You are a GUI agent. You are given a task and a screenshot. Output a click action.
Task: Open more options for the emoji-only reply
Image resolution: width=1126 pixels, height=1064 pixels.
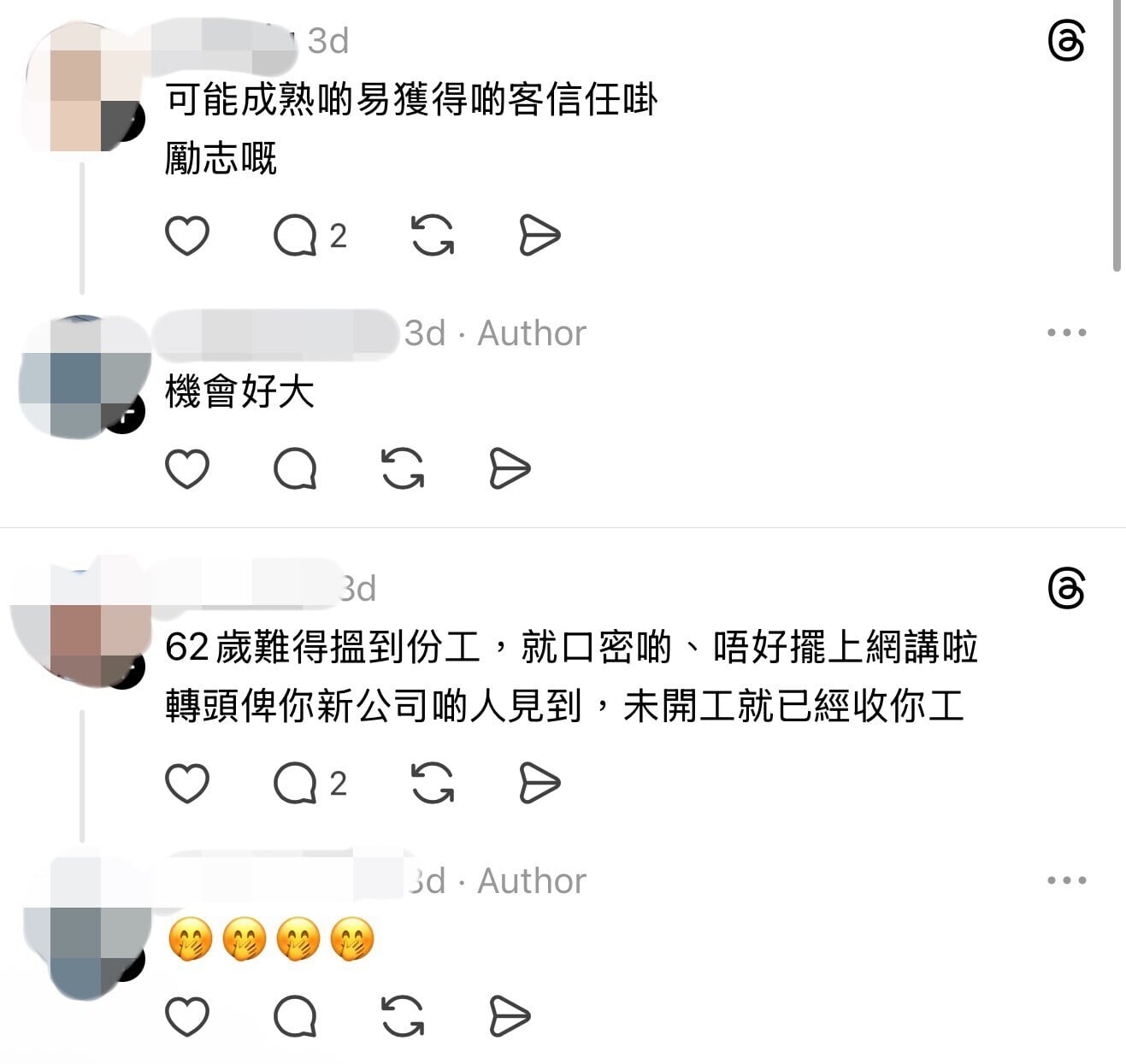[1066, 880]
